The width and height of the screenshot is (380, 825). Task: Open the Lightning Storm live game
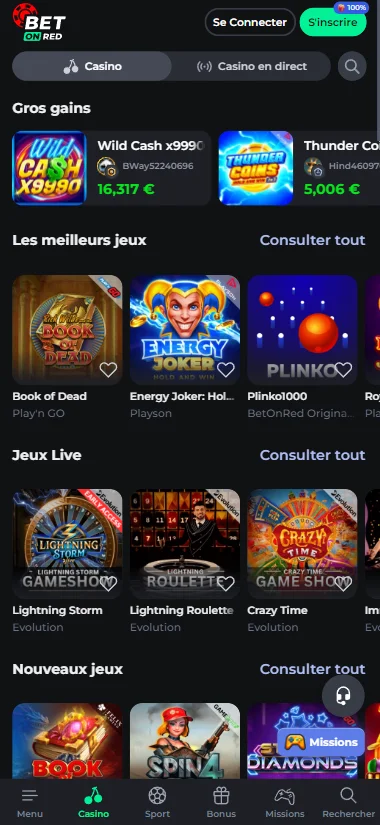click(x=67, y=544)
